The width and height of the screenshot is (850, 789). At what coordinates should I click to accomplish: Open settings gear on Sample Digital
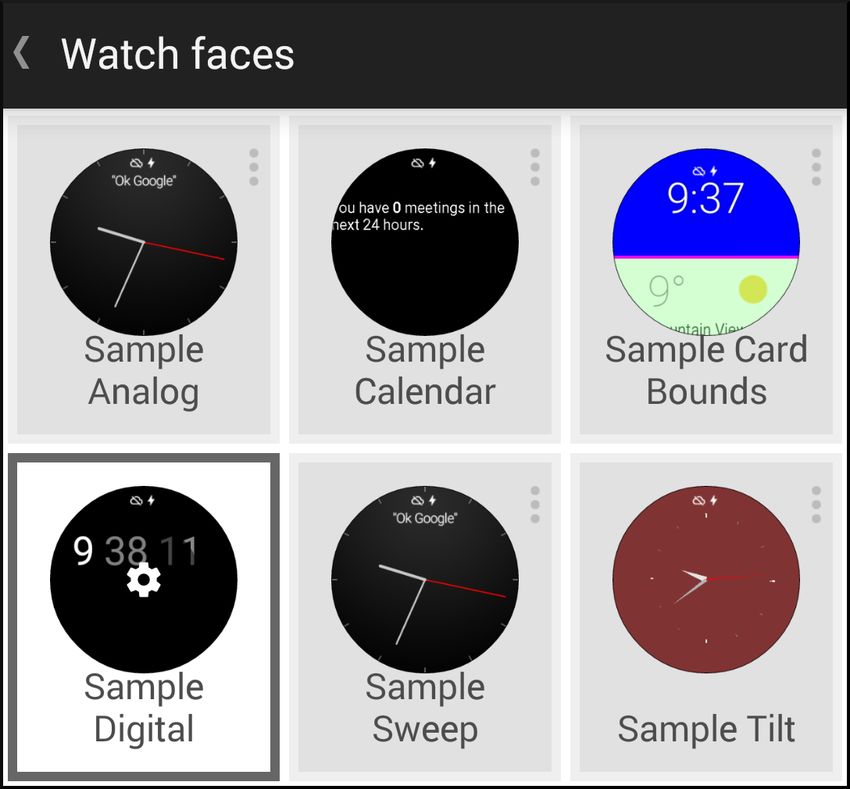point(144,580)
